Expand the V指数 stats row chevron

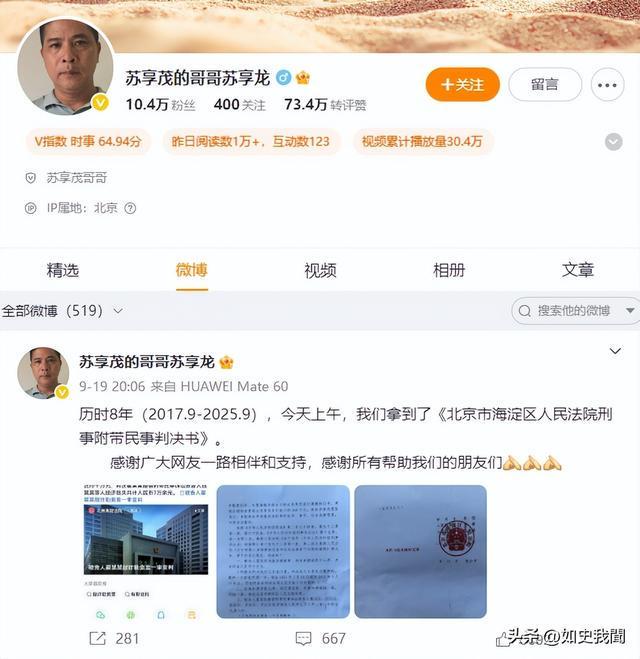coord(614,142)
